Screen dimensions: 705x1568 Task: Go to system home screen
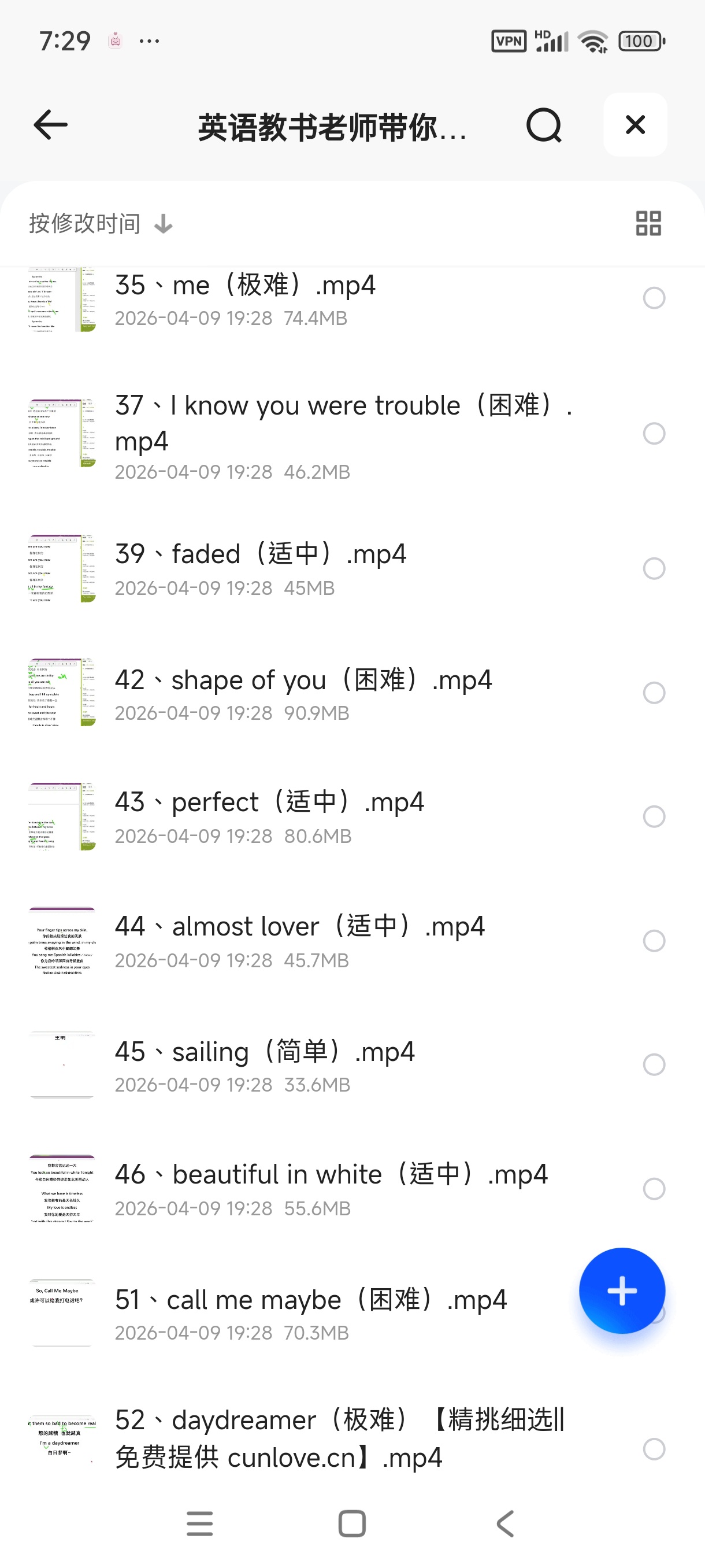[x=352, y=1524]
